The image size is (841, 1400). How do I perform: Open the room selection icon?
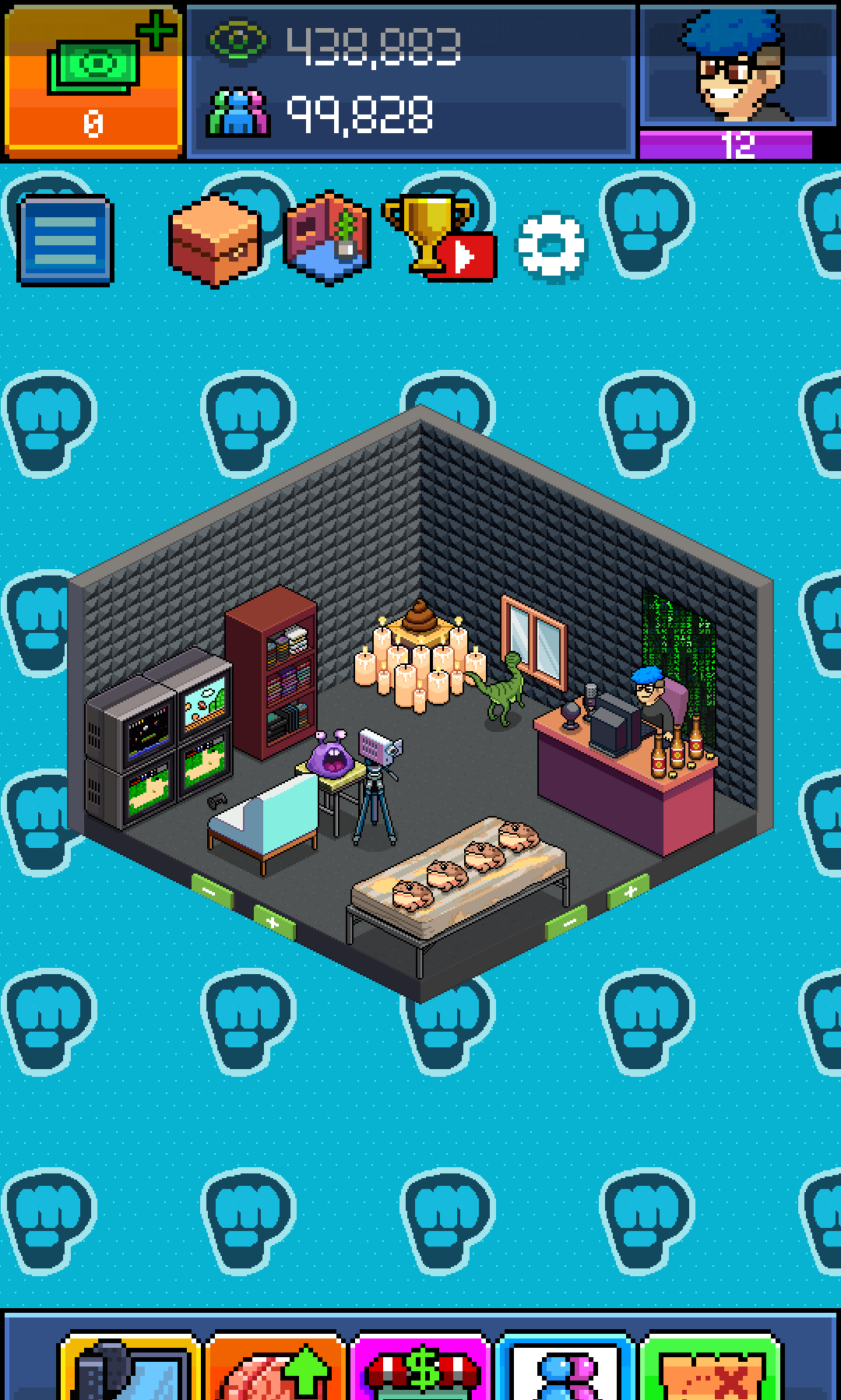point(328,238)
